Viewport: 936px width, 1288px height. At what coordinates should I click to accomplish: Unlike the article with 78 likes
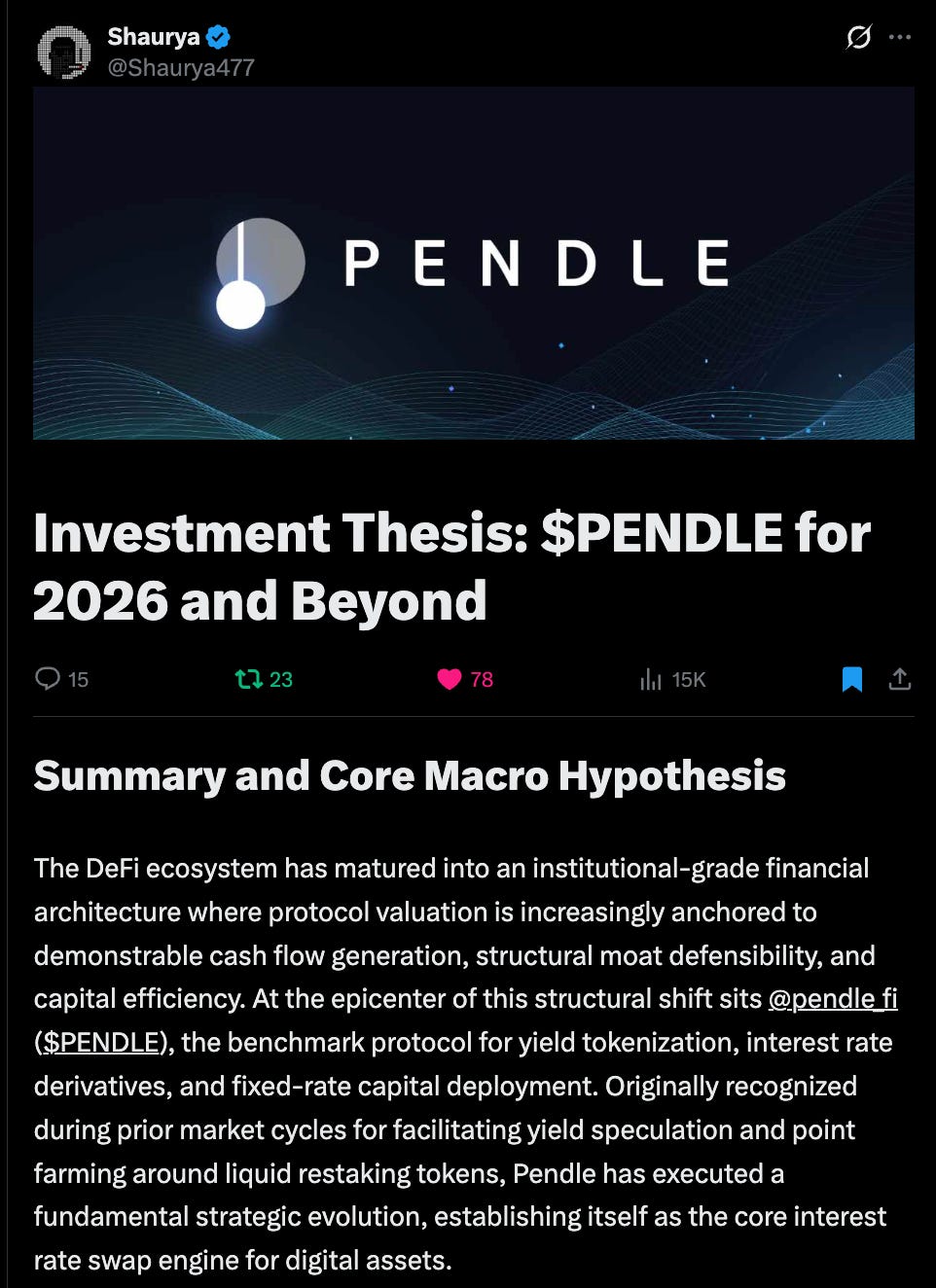[x=465, y=679]
